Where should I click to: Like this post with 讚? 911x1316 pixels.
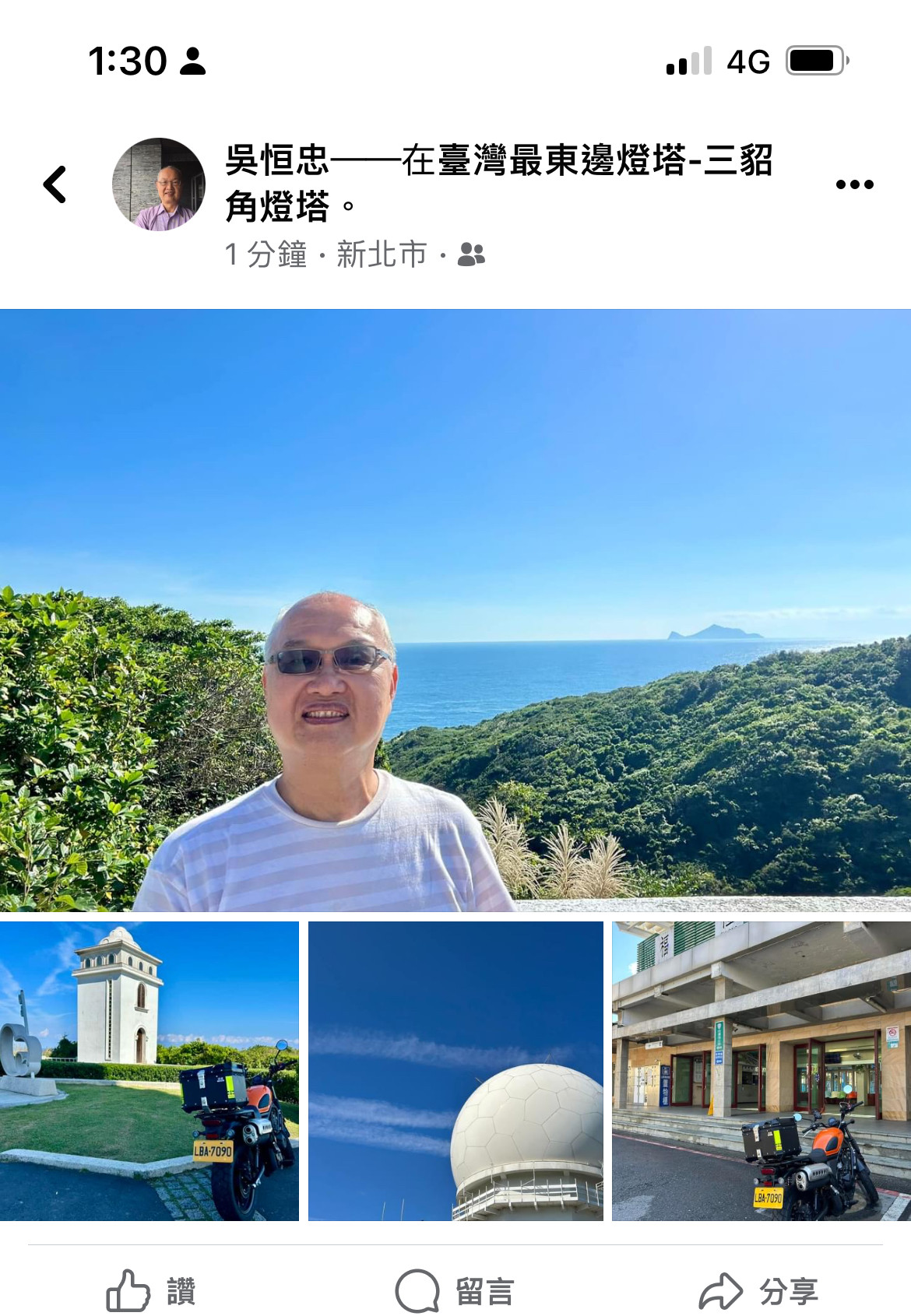point(151,1291)
